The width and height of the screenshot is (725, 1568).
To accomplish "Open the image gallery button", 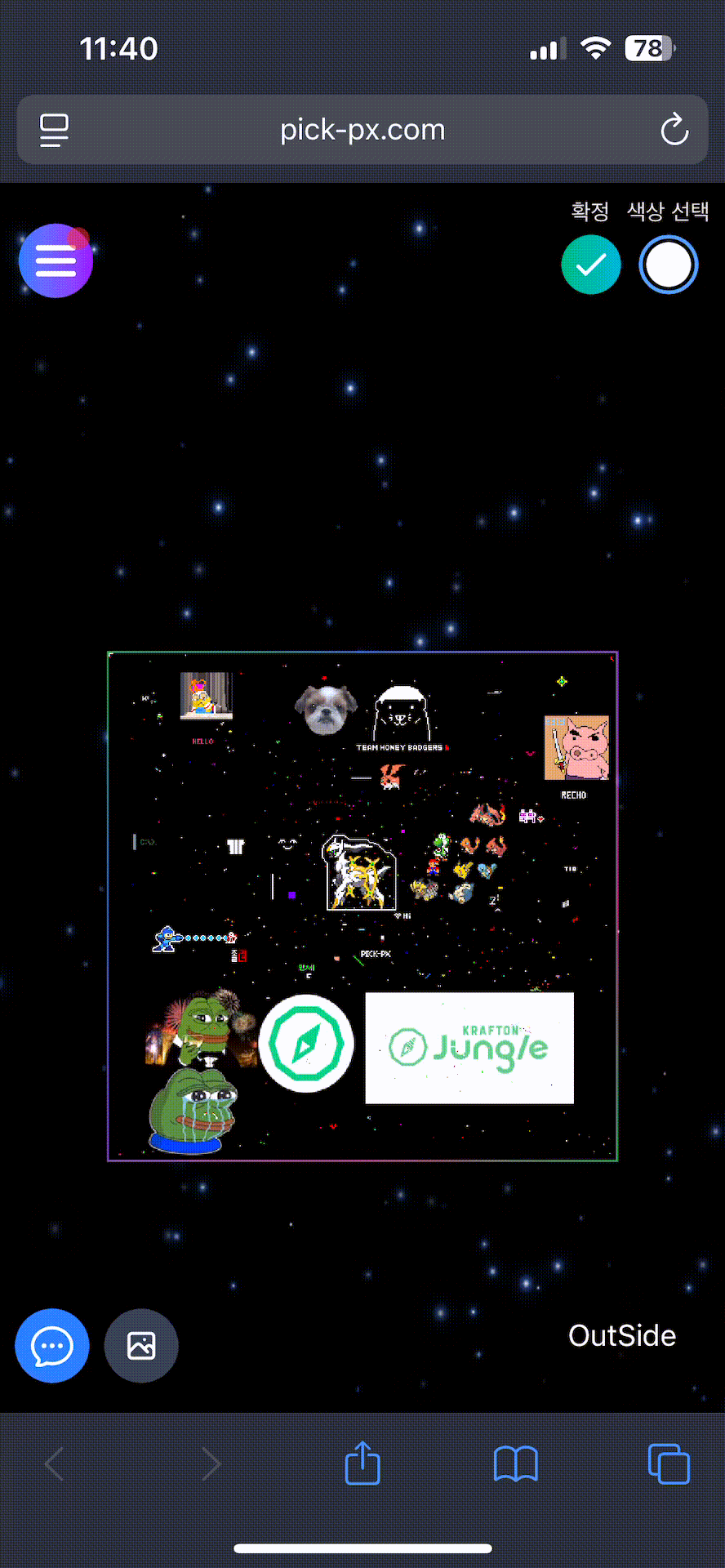I will coord(141,1346).
